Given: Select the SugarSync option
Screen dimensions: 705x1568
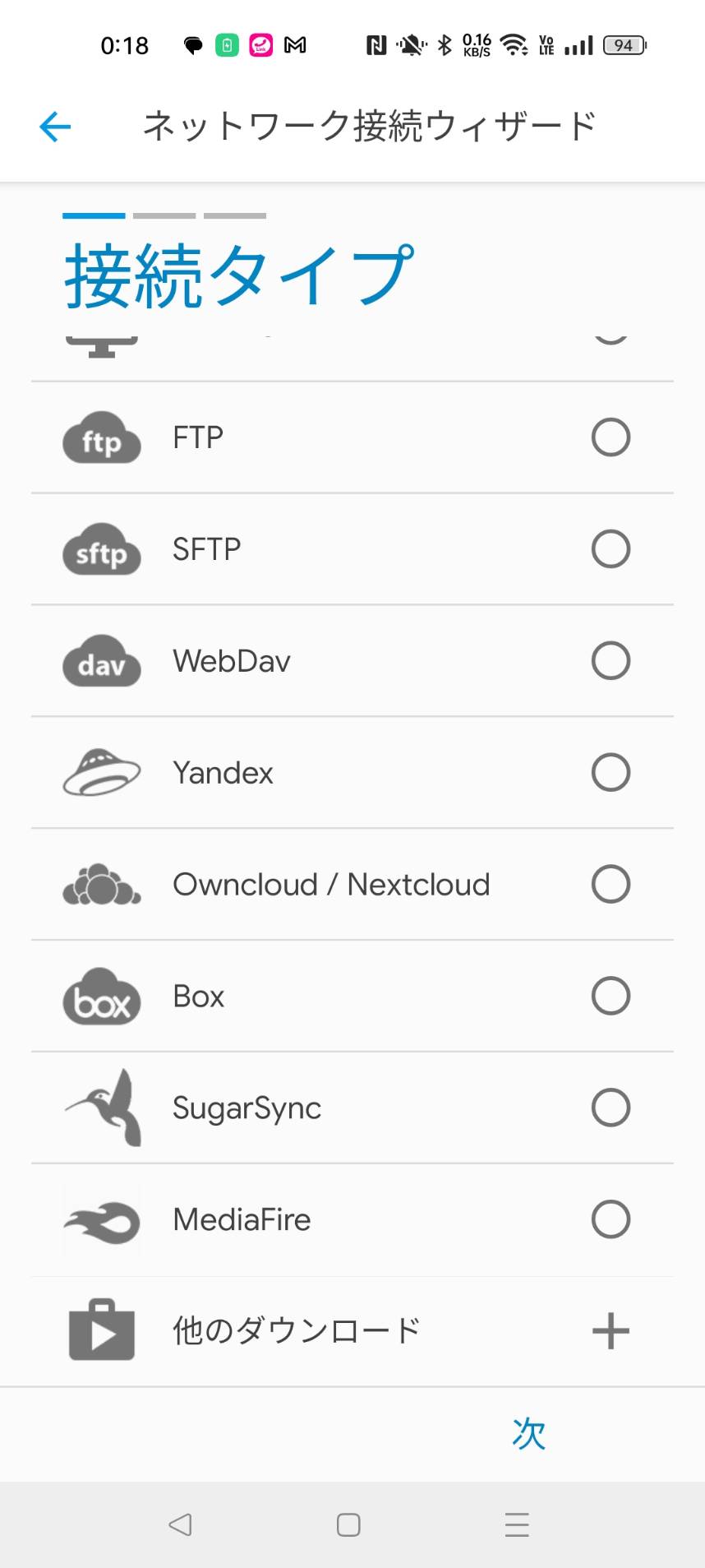Looking at the screenshot, I should [610, 1108].
